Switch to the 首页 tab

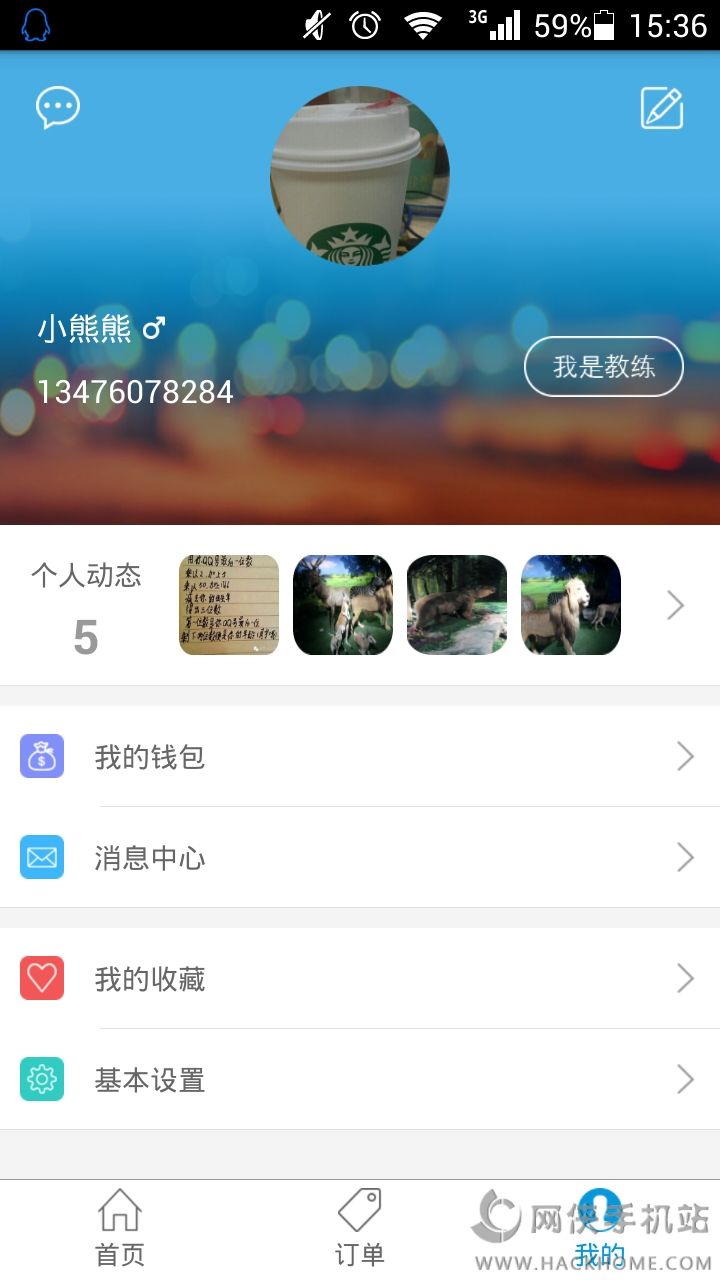[120, 1228]
